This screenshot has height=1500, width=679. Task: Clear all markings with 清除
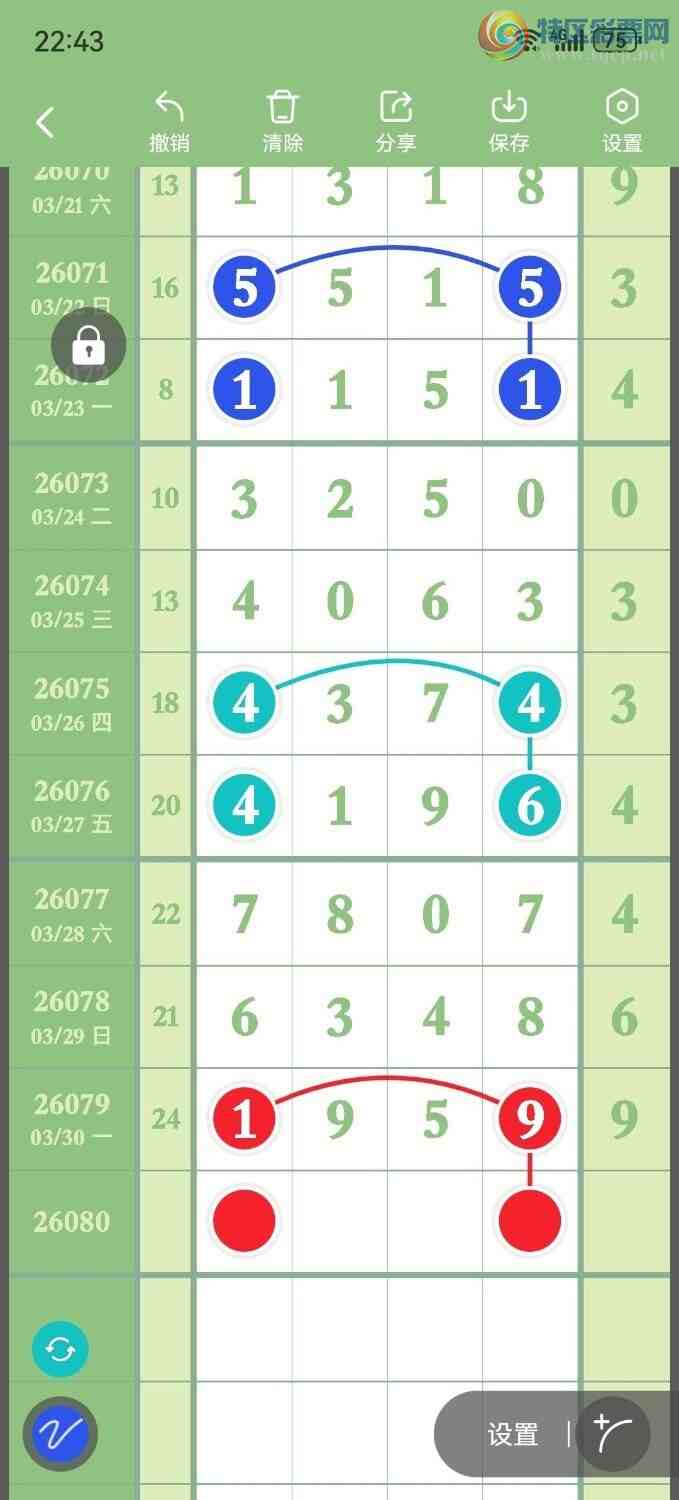coord(283,122)
